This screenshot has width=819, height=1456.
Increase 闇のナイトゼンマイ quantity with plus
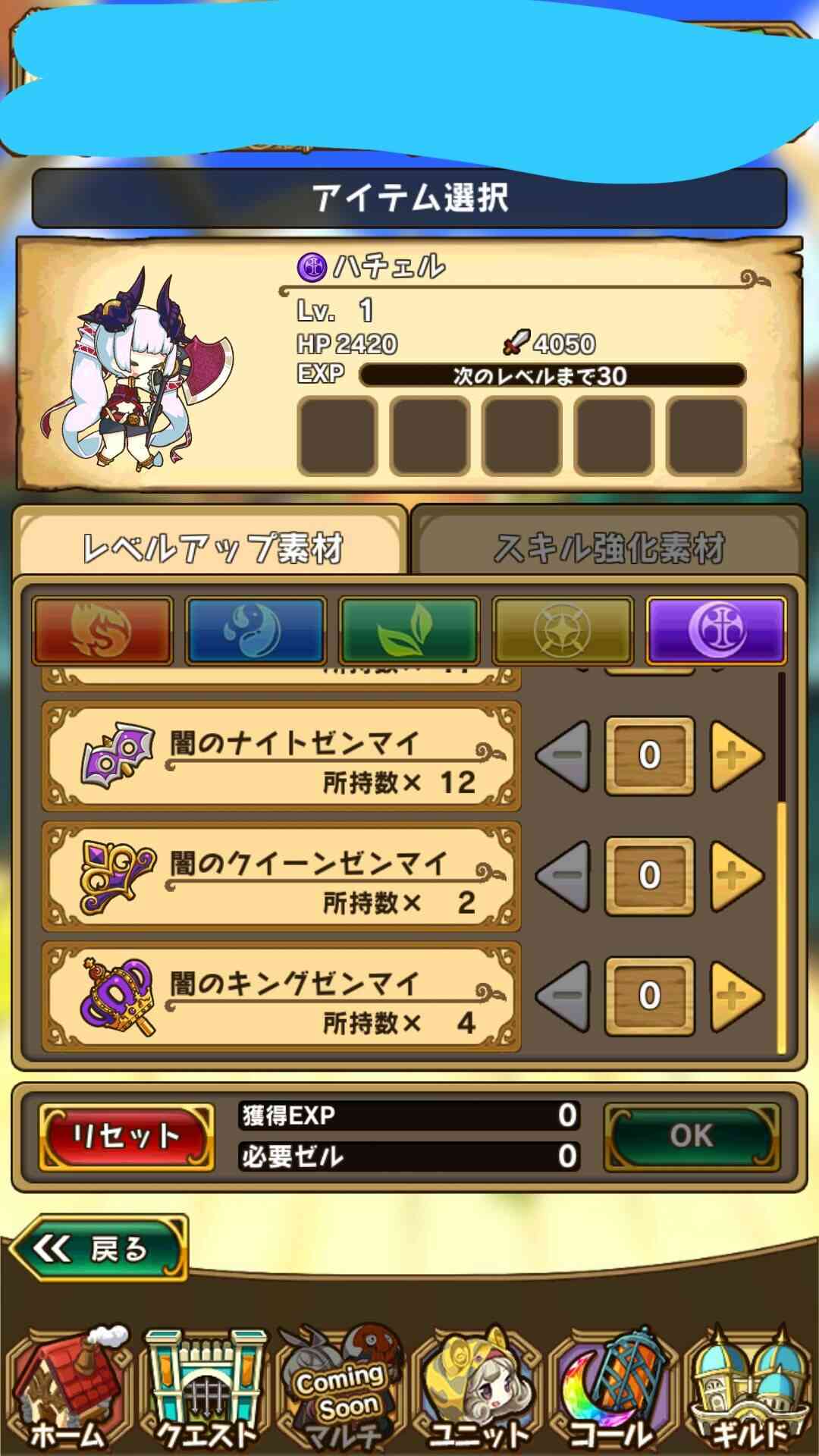pyautogui.click(x=736, y=755)
